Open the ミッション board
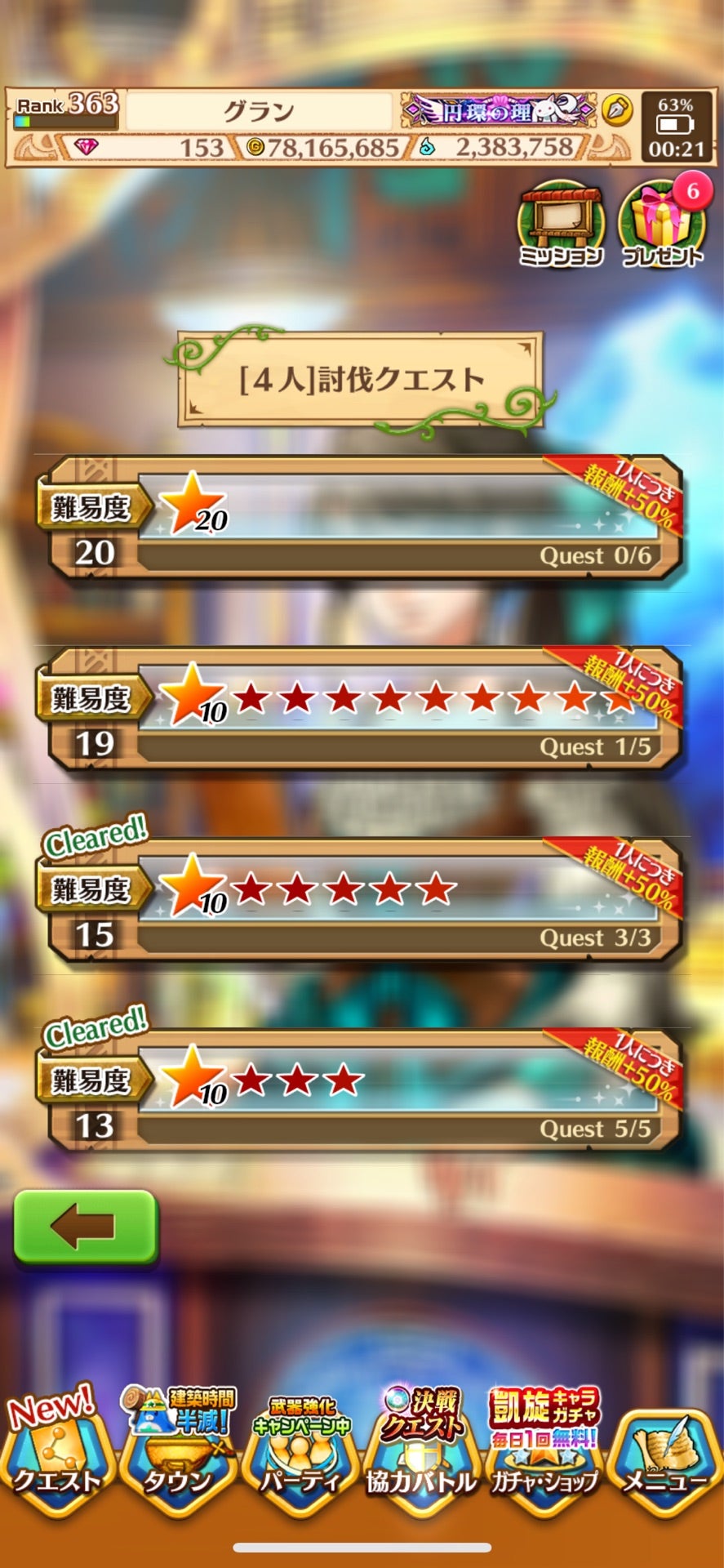Screen dimensions: 724x1568 click(x=561, y=222)
